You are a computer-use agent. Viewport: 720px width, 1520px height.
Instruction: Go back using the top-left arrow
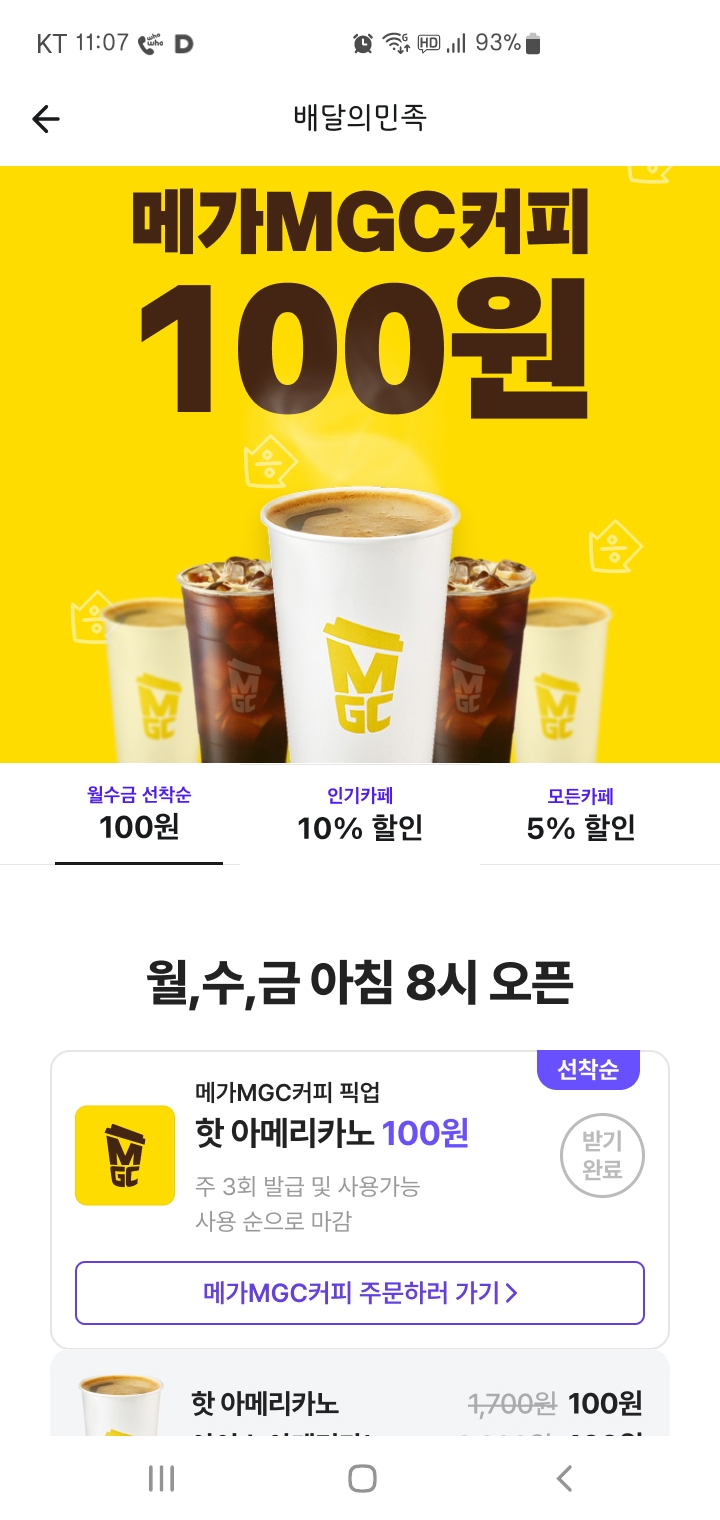46,119
